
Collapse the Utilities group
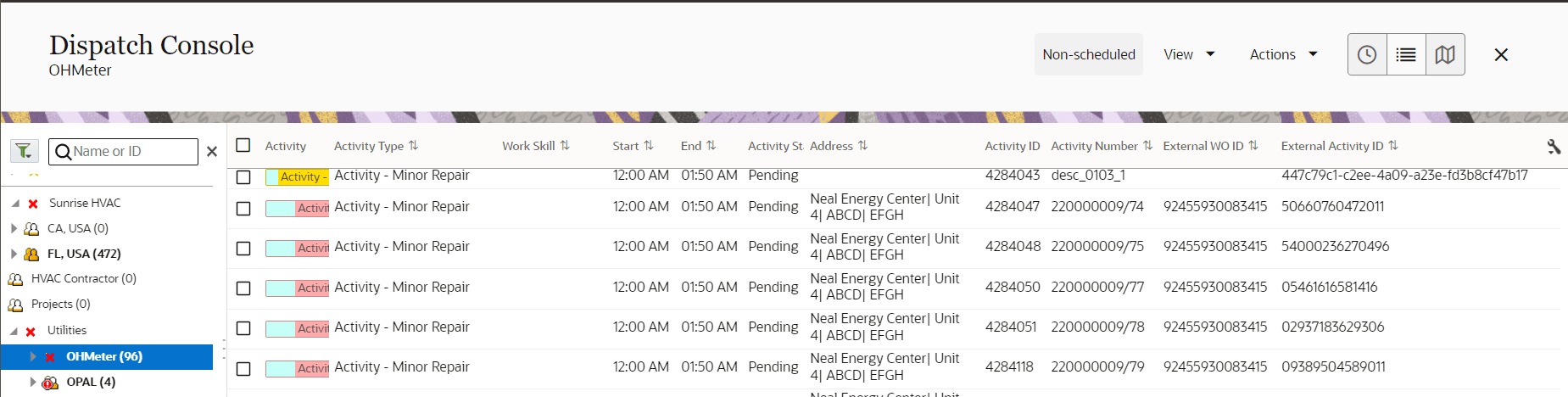(x=14, y=331)
